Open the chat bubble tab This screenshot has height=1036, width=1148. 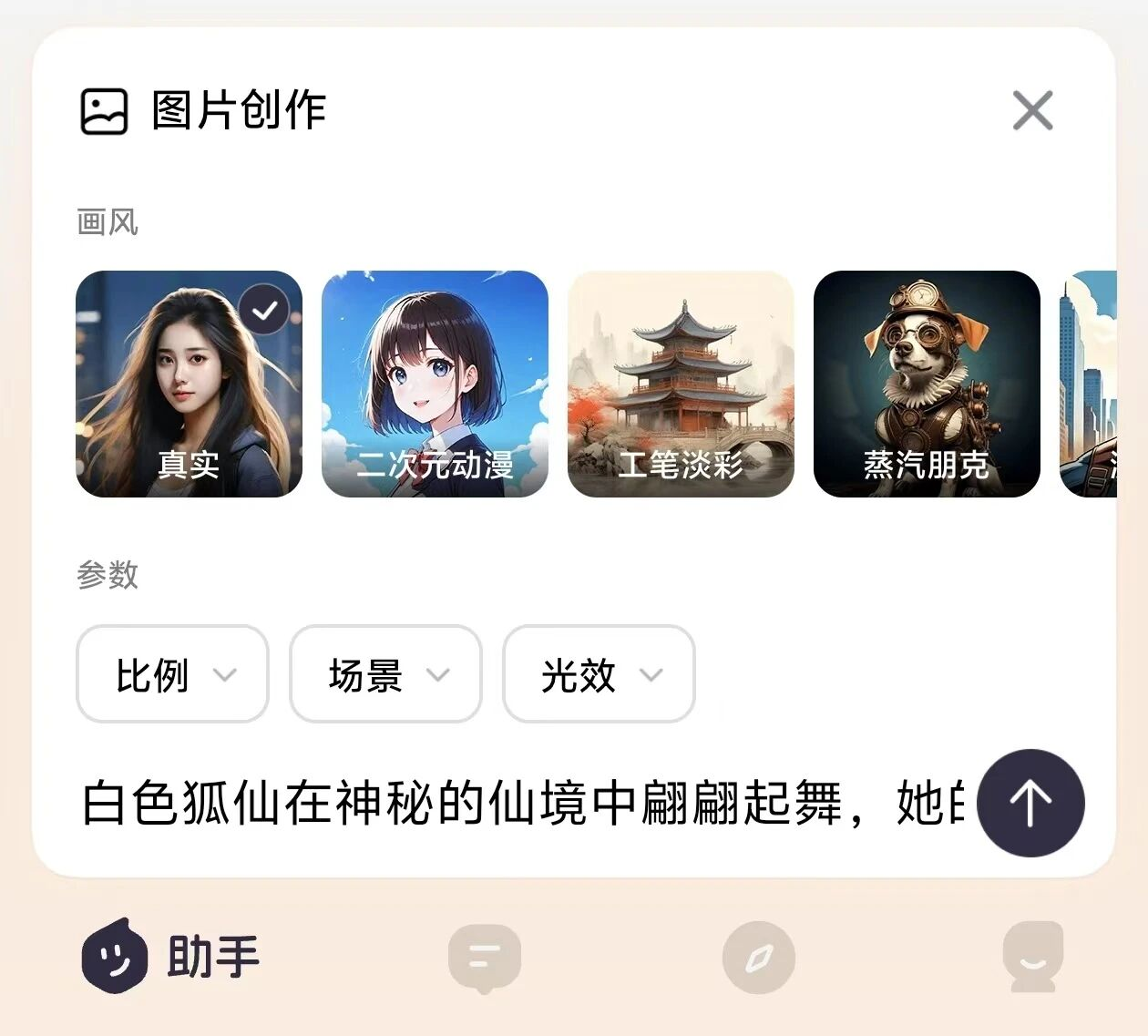(485, 958)
